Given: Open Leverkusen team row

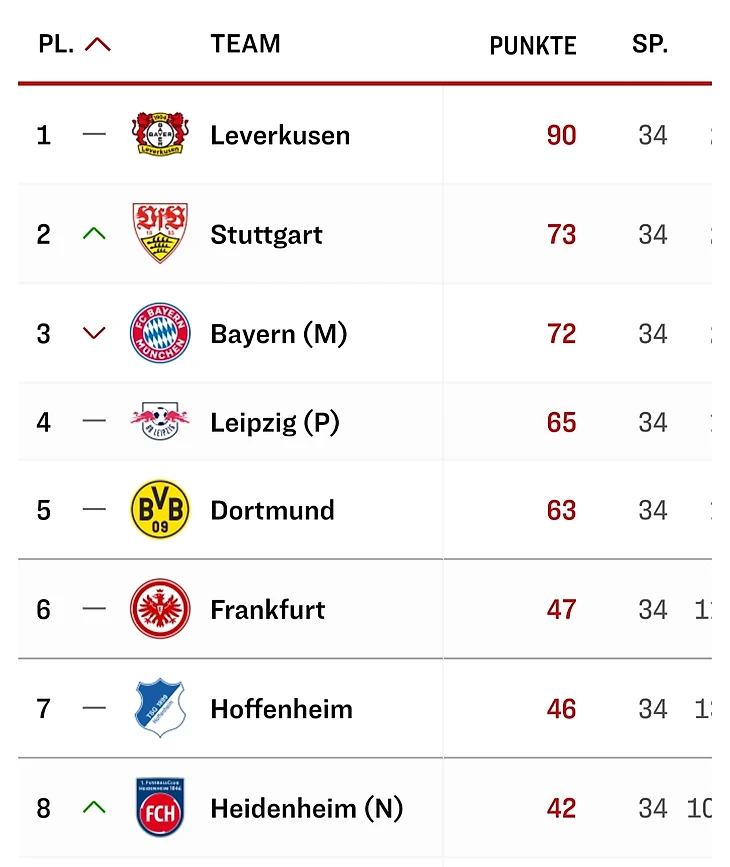Looking at the screenshot, I should 279,135.
